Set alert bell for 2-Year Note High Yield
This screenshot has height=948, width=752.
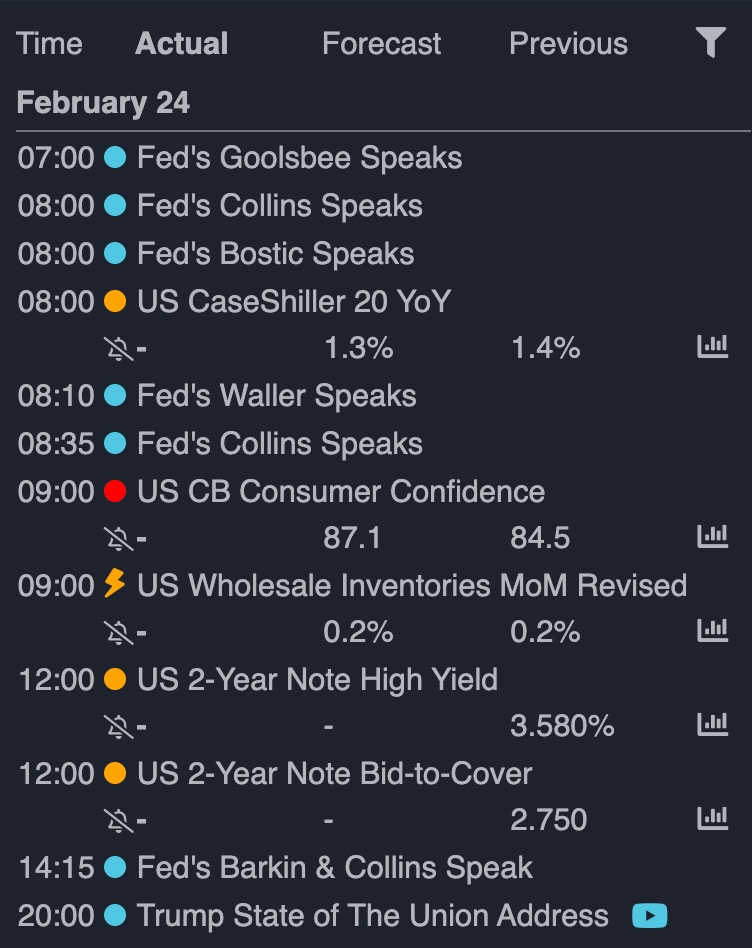[119, 726]
